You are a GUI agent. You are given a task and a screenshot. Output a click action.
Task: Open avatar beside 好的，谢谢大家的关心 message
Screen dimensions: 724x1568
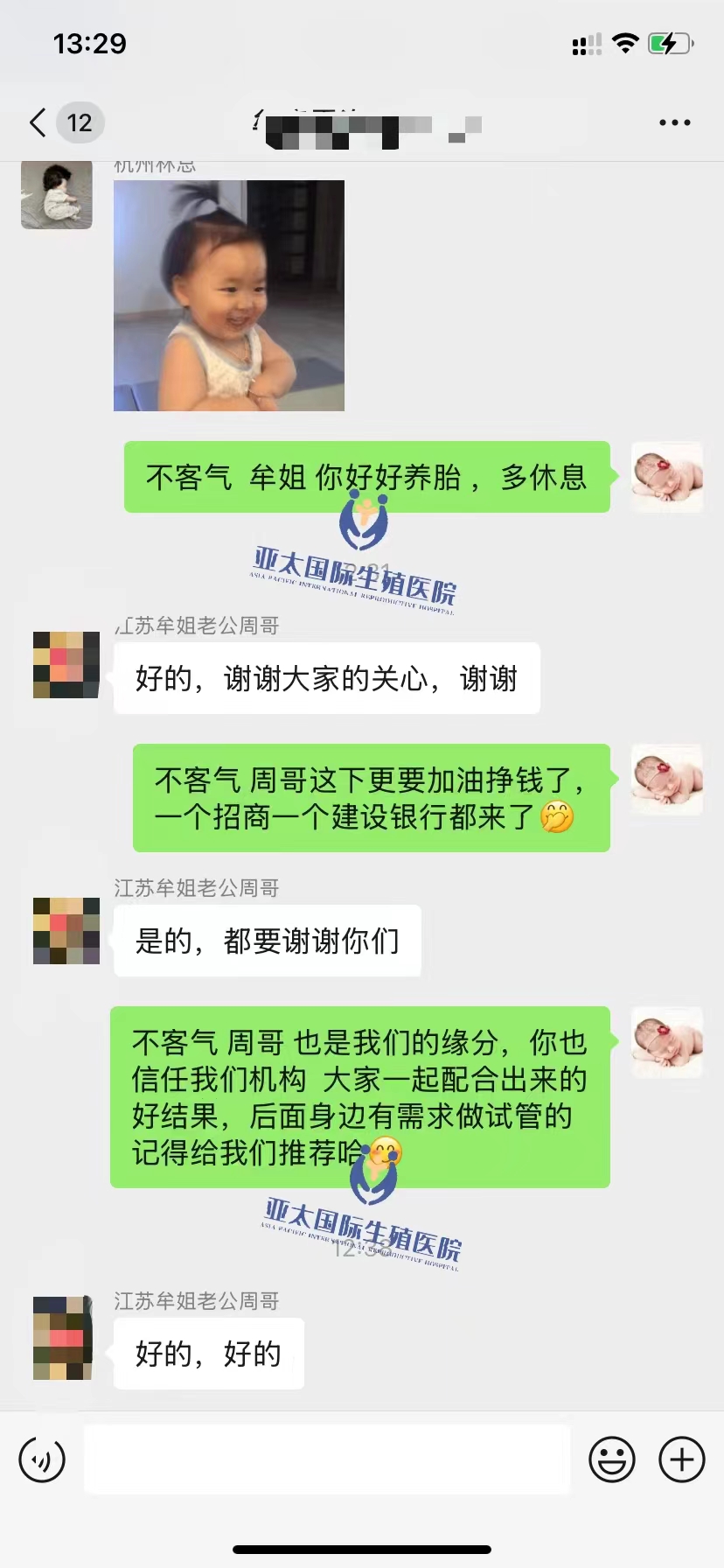pos(66,664)
